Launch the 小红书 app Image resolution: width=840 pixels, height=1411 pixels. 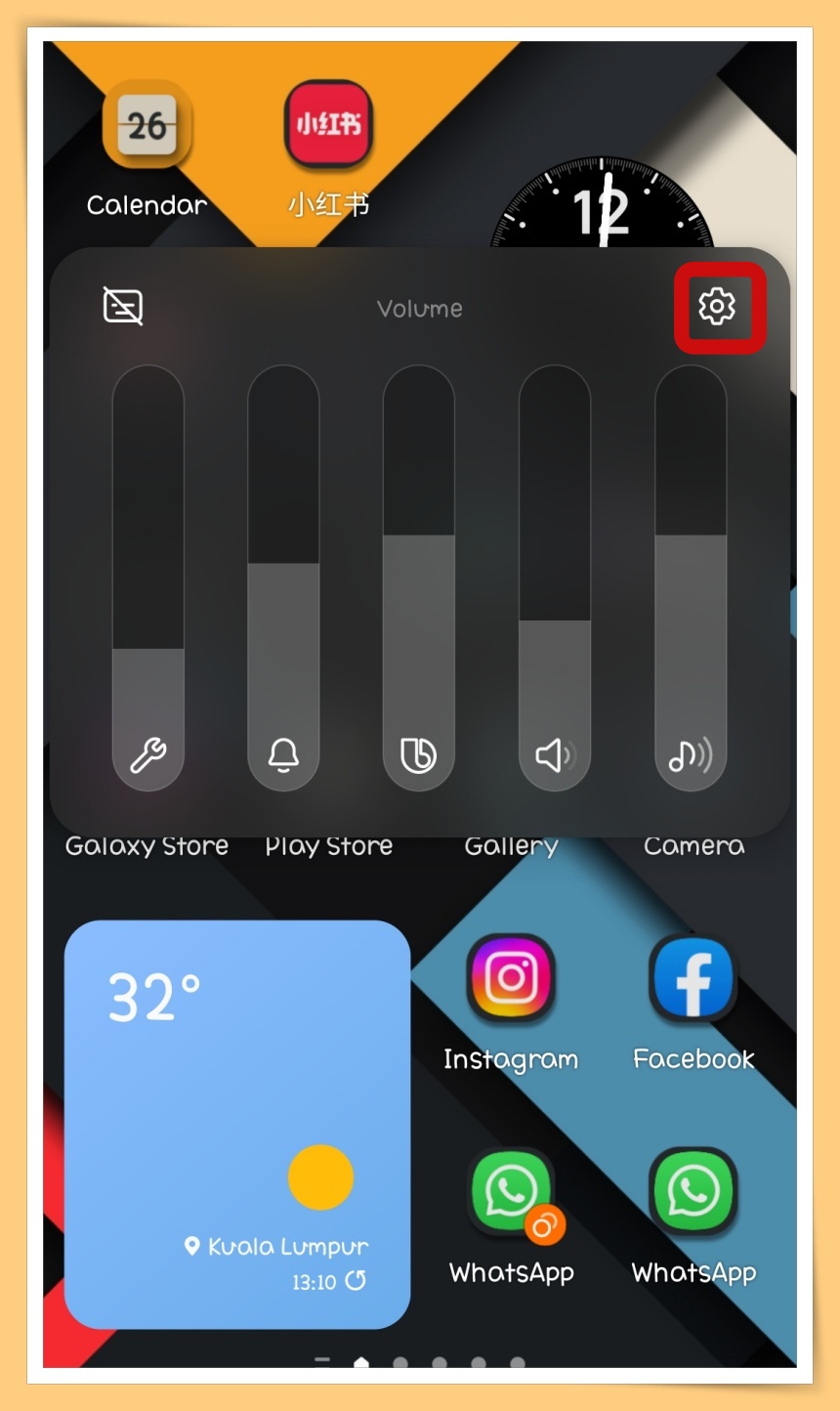[x=329, y=125]
